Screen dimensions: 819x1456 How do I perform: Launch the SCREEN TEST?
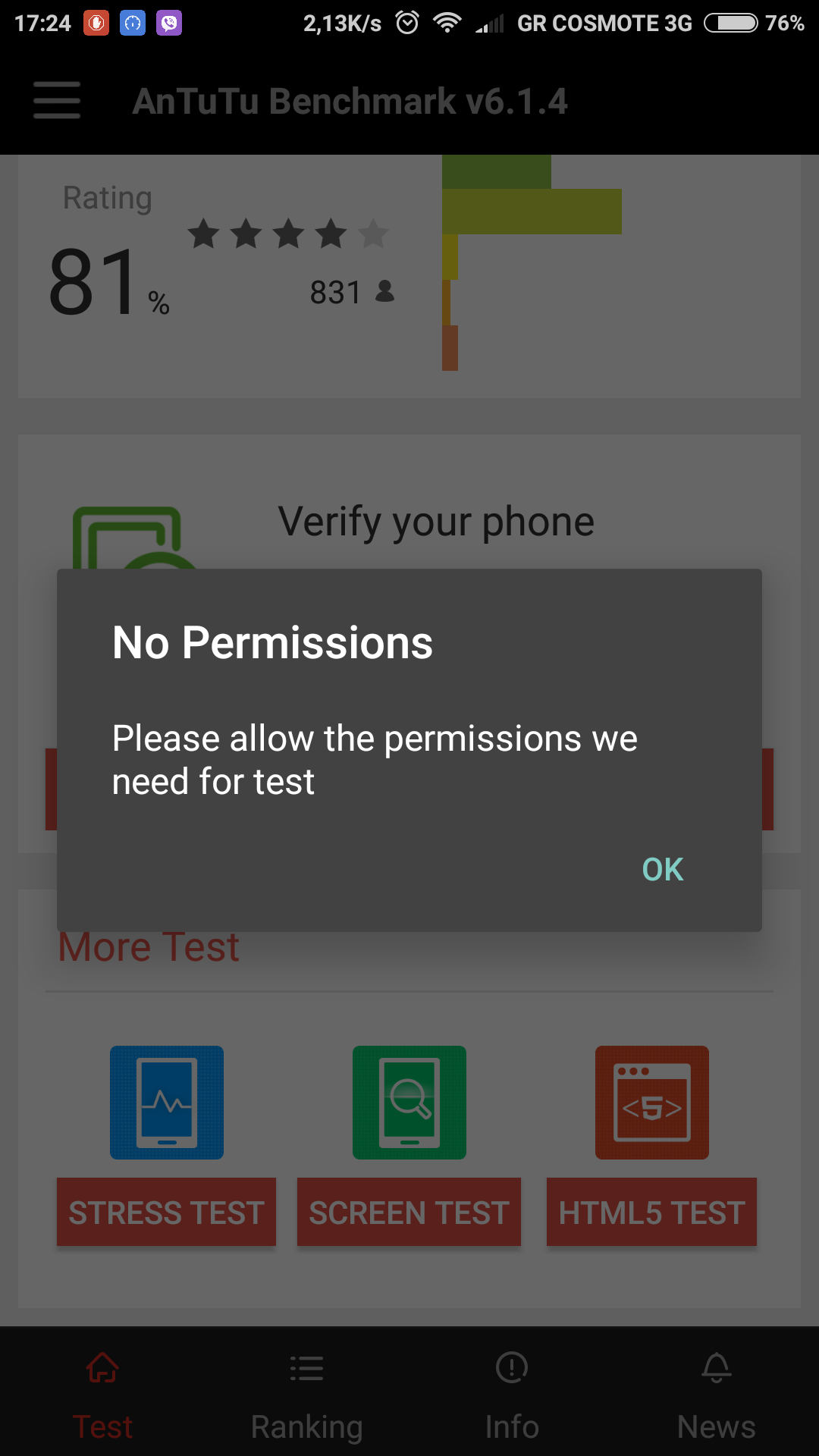click(x=409, y=1212)
